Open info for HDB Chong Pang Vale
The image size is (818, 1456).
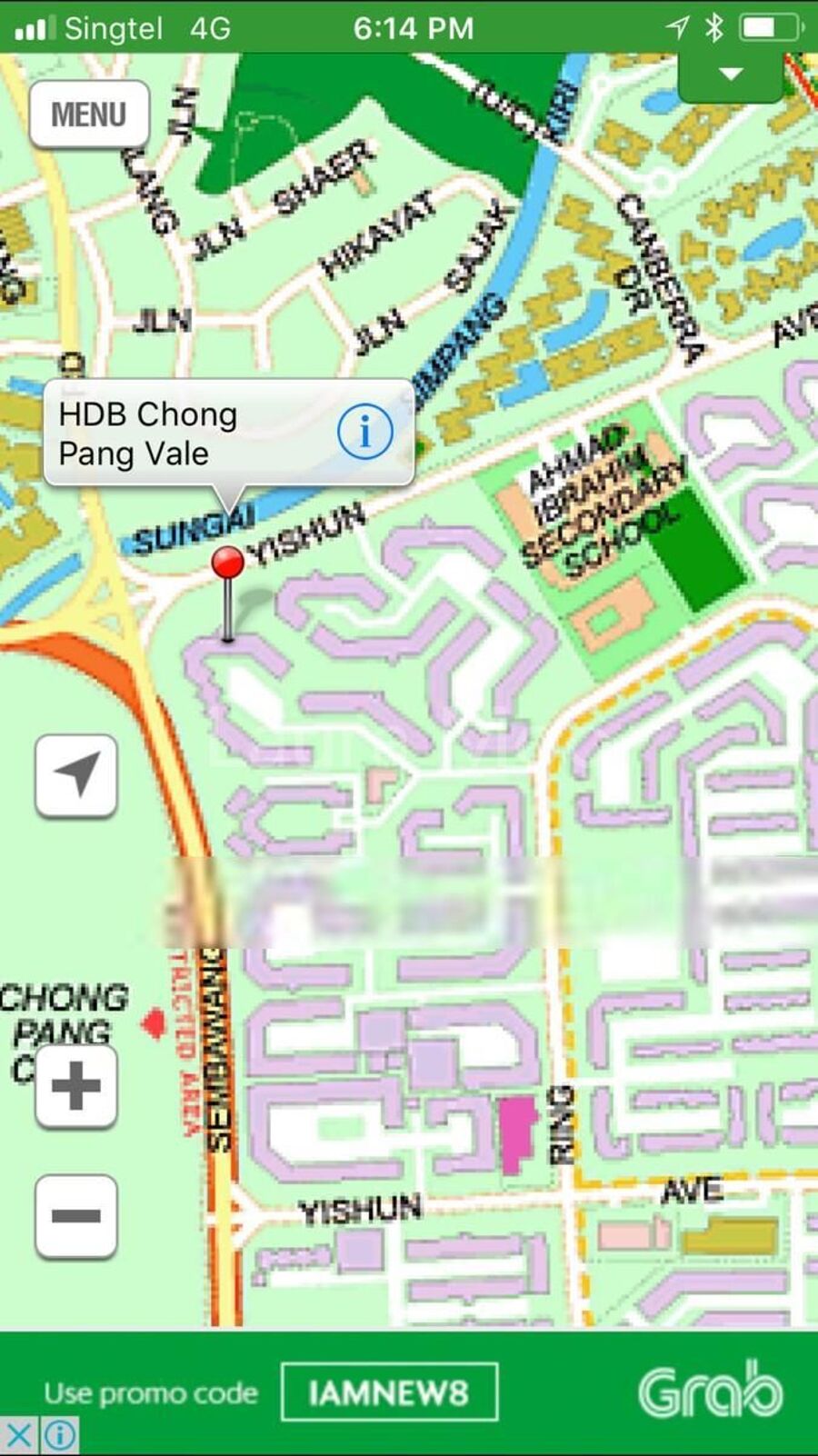365,432
